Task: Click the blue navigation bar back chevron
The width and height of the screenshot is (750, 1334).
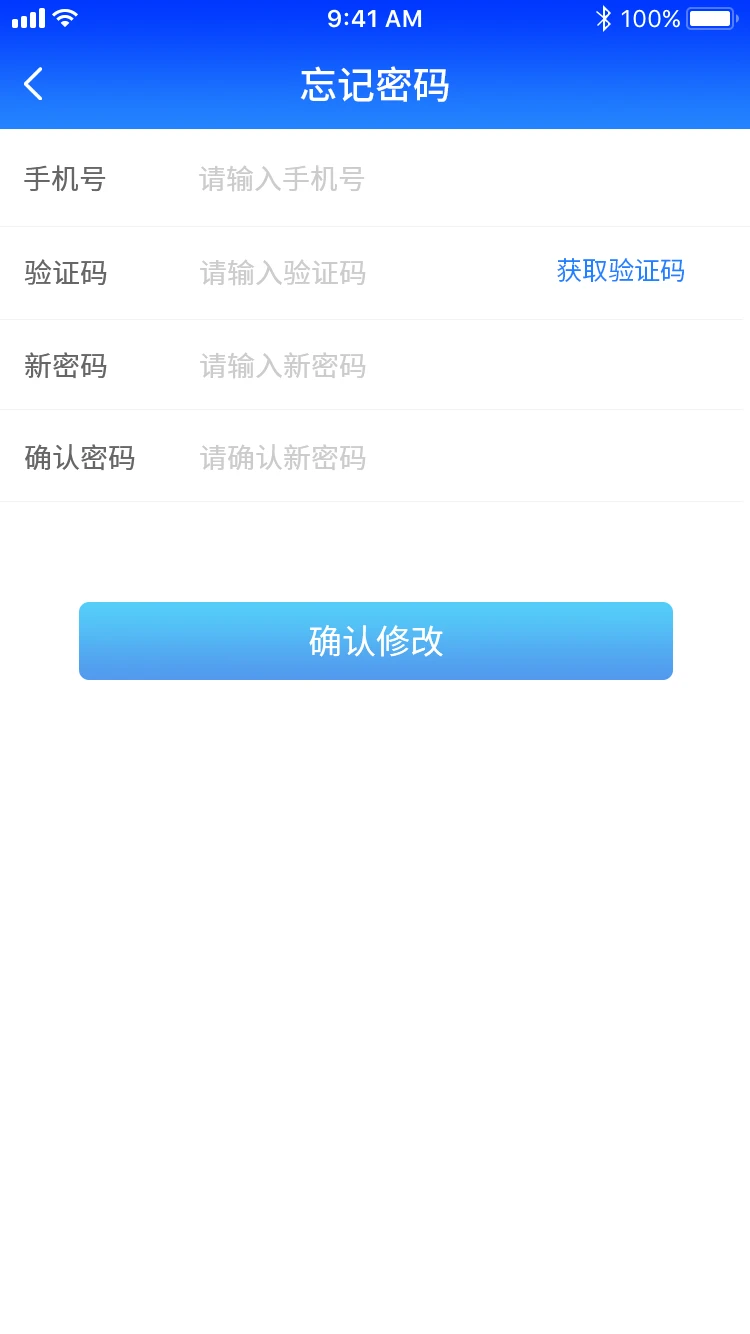Action: click(x=33, y=84)
